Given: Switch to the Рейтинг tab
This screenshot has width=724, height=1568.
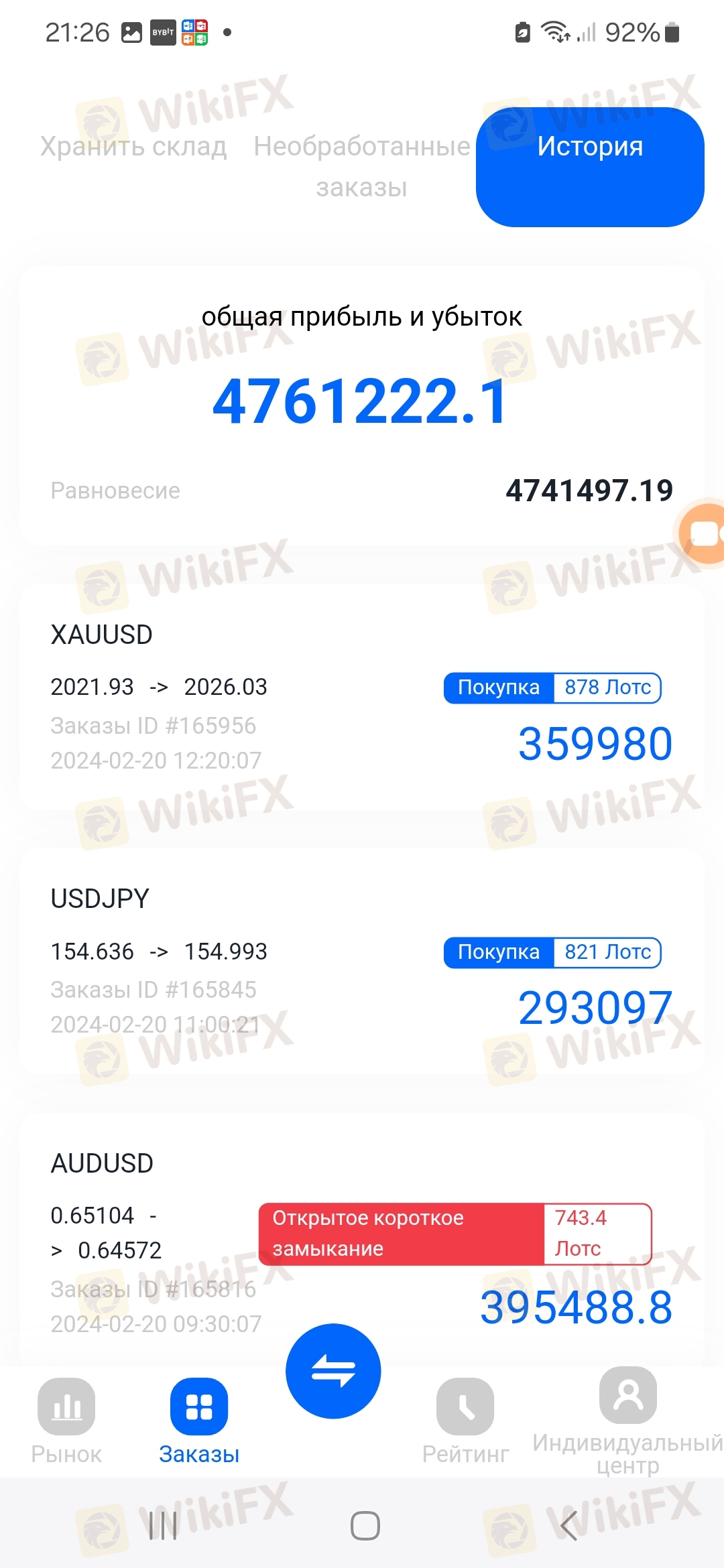Looking at the screenshot, I should point(465,1421).
